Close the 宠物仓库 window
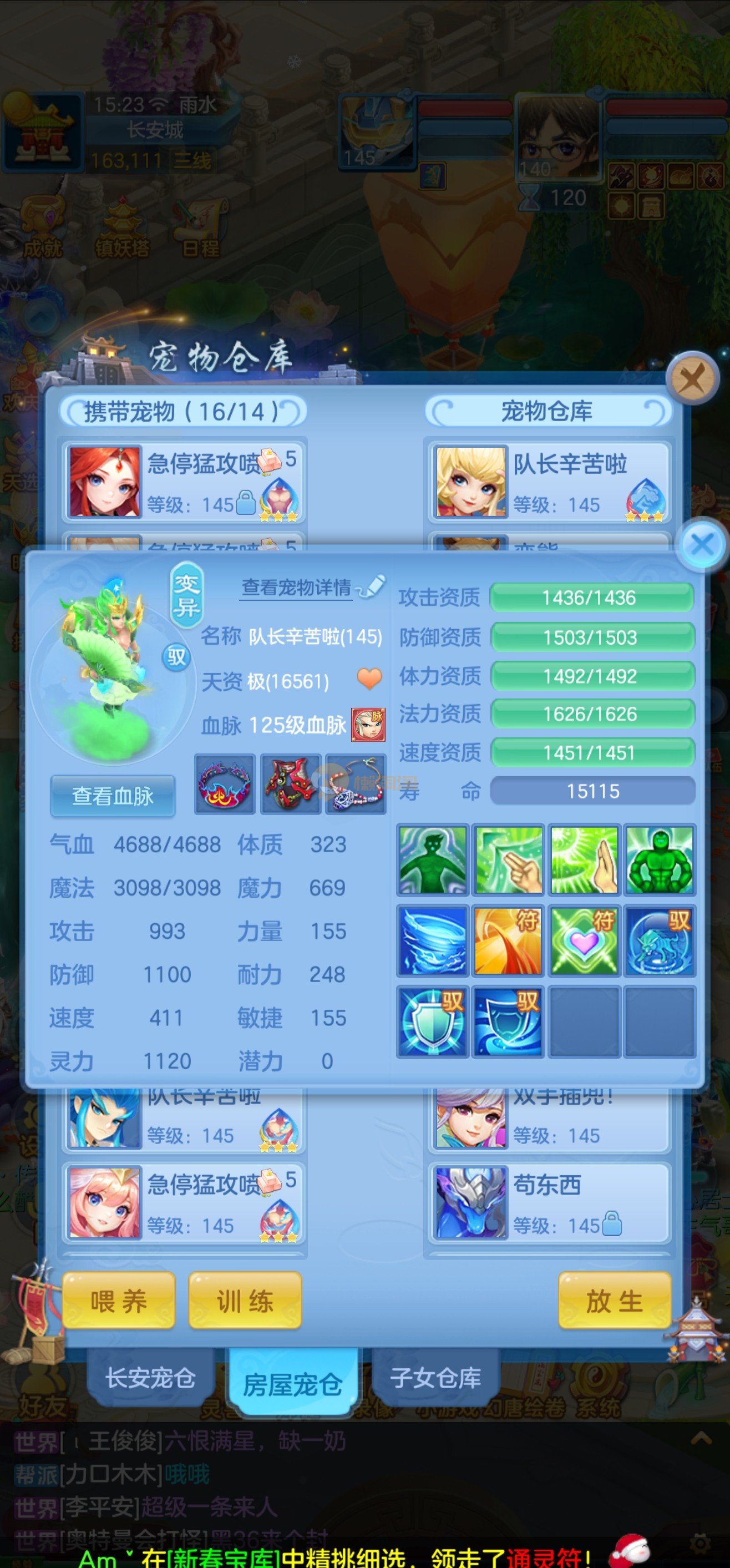Viewport: 730px width, 1568px height. pos(693,378)
